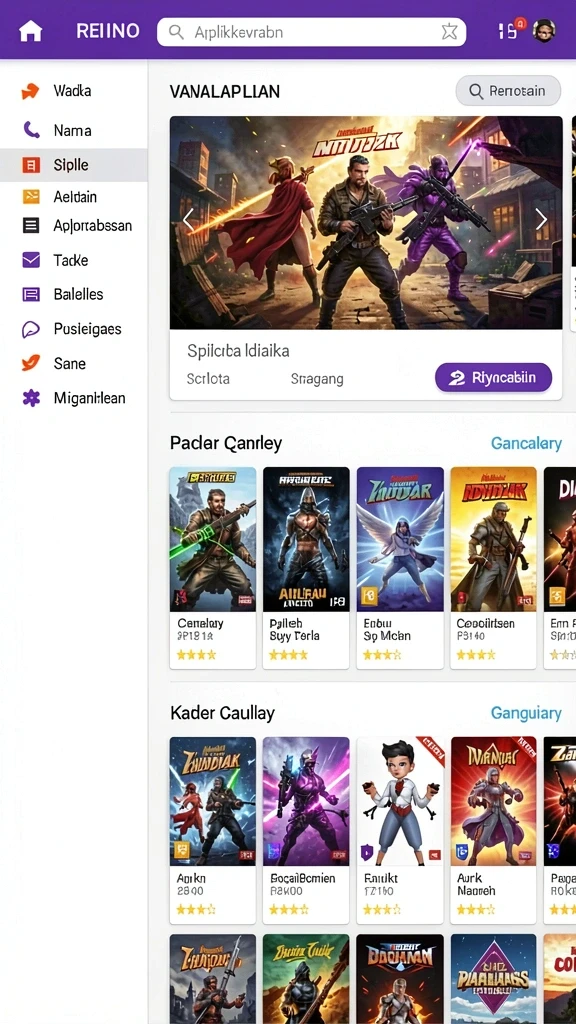The image size is (576, 1024).
Task: Open the Cooplirtsen game card
Action: 493,568
